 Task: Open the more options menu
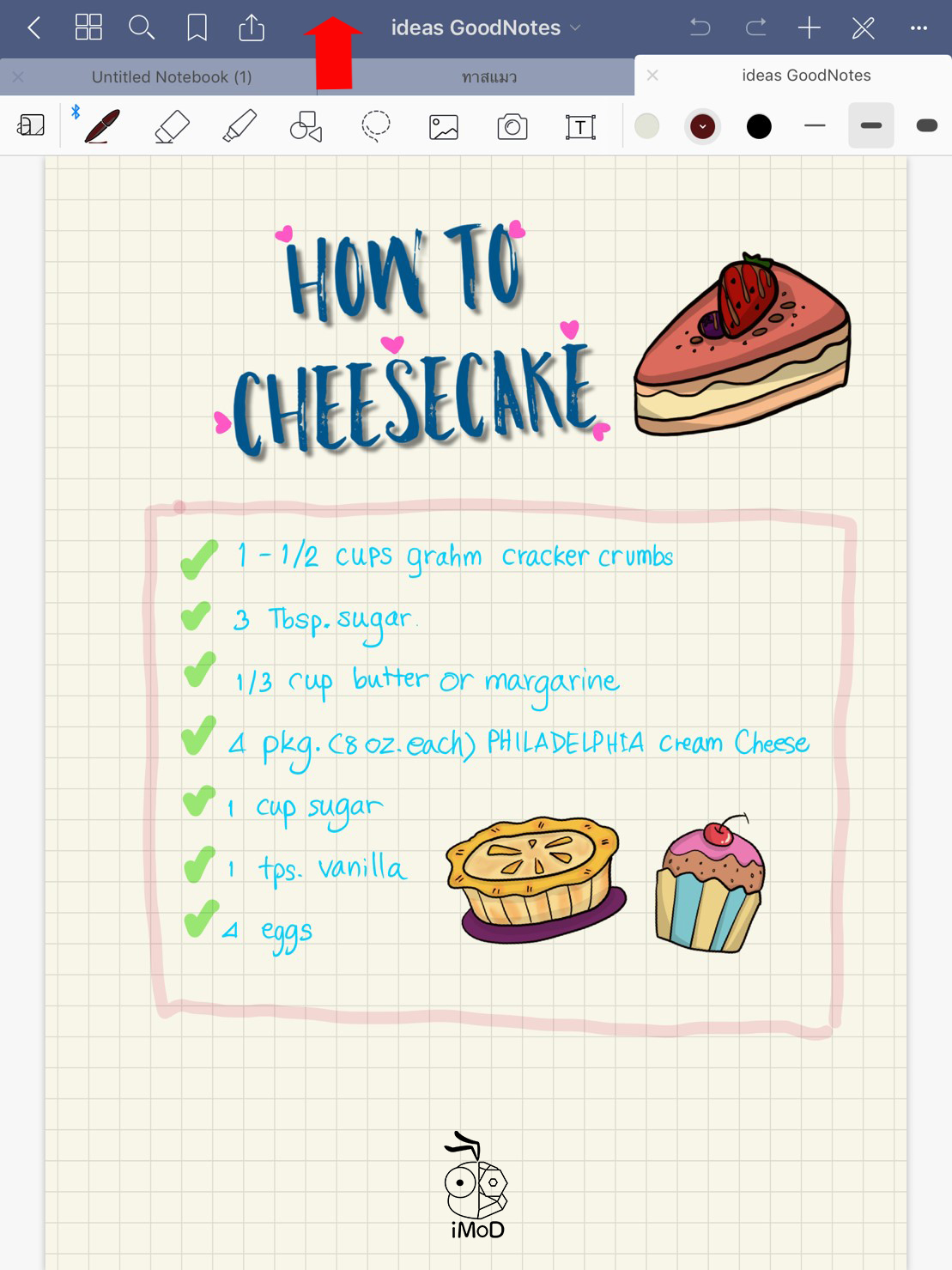point(919,27)
